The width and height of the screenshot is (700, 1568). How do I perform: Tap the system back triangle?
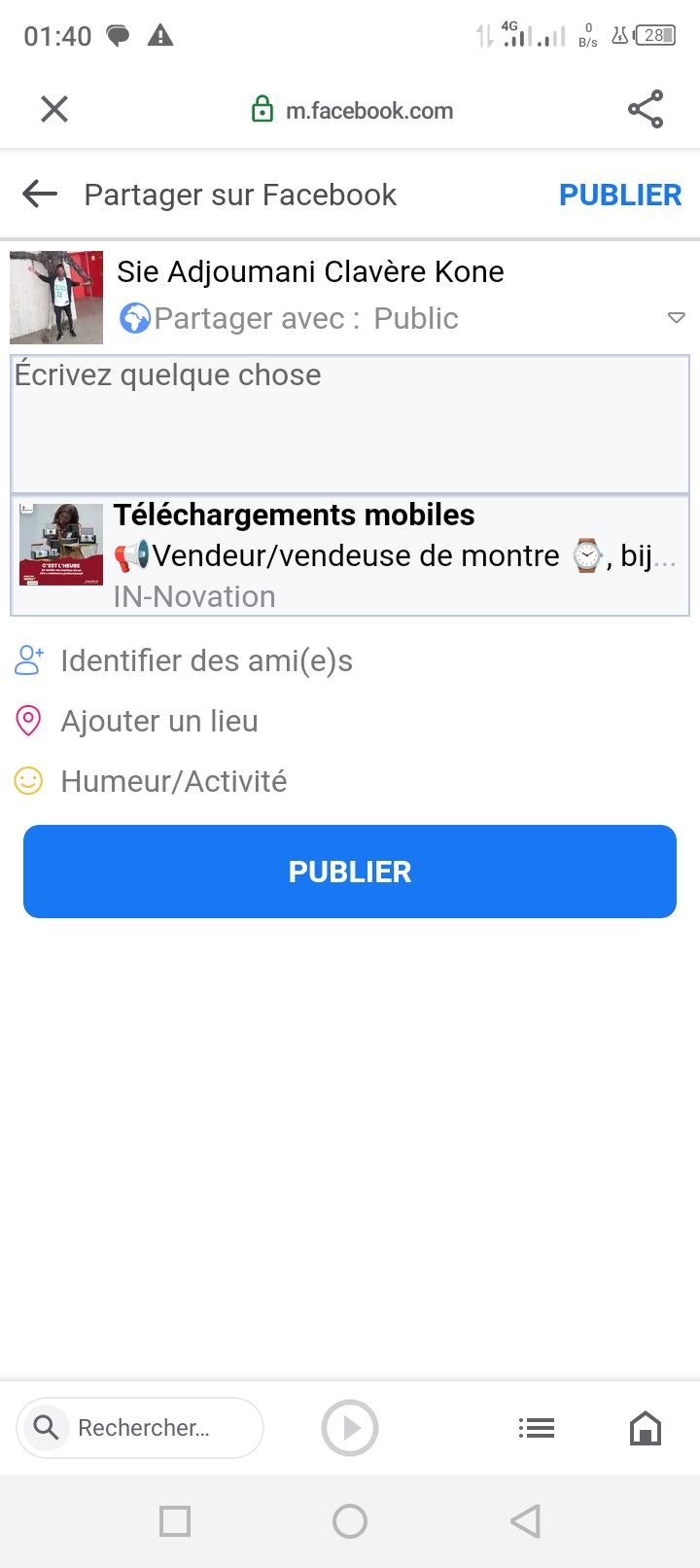click(x=525, y=1520)
